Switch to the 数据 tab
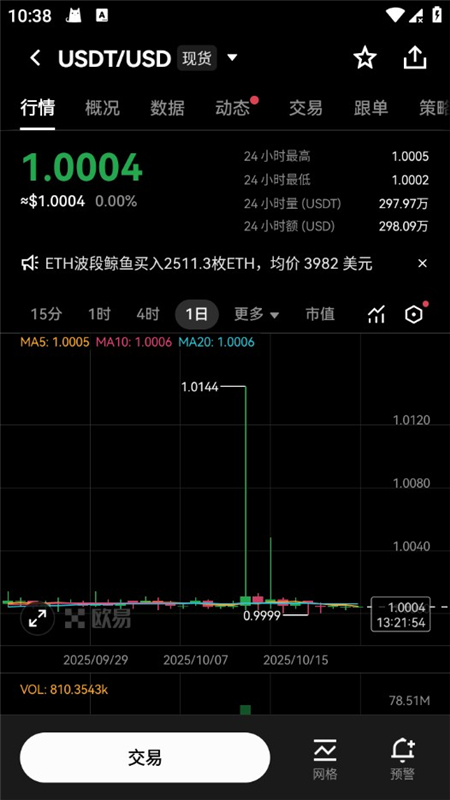The width and height of the screenshot is (450, 800). coord(167,108)
